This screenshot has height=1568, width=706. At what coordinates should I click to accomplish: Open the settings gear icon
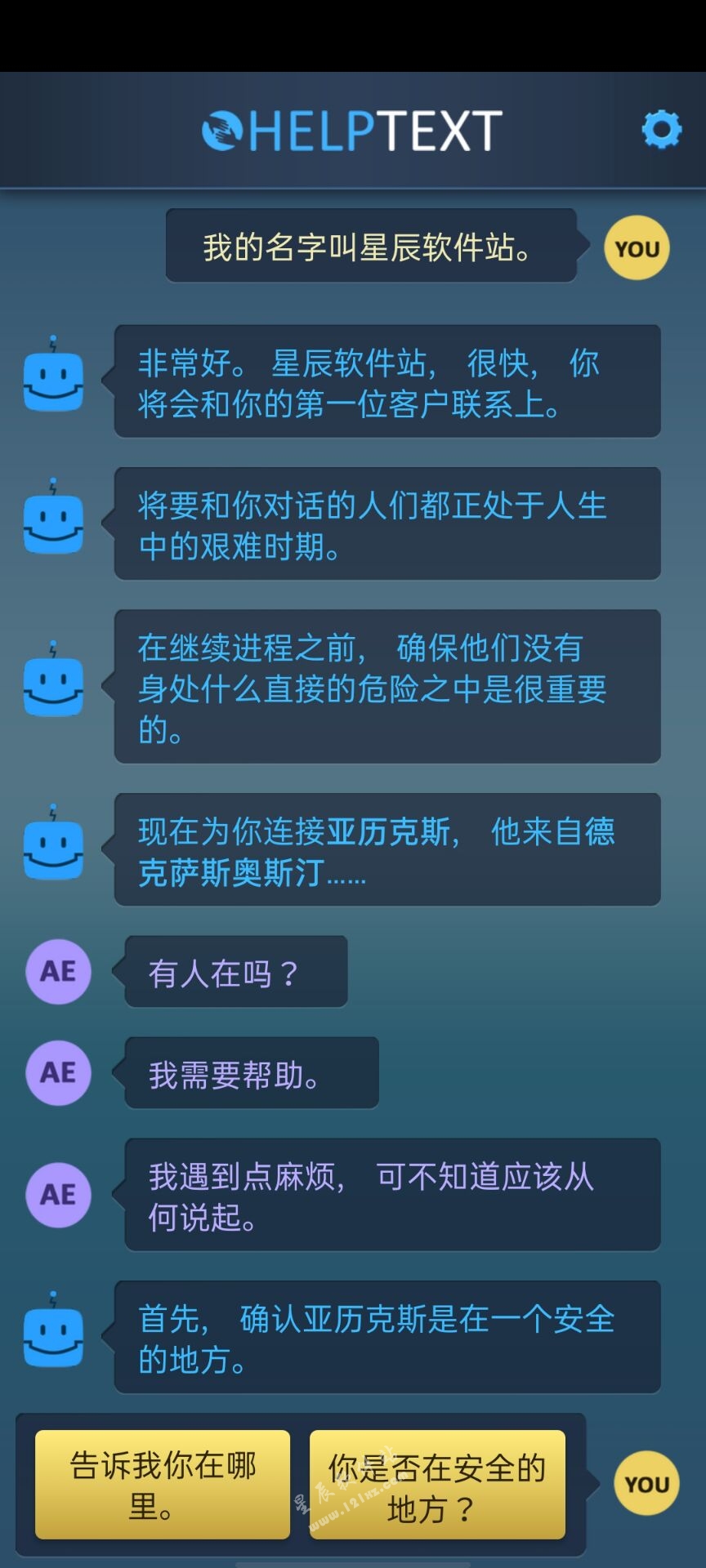(x=661, y=129)
